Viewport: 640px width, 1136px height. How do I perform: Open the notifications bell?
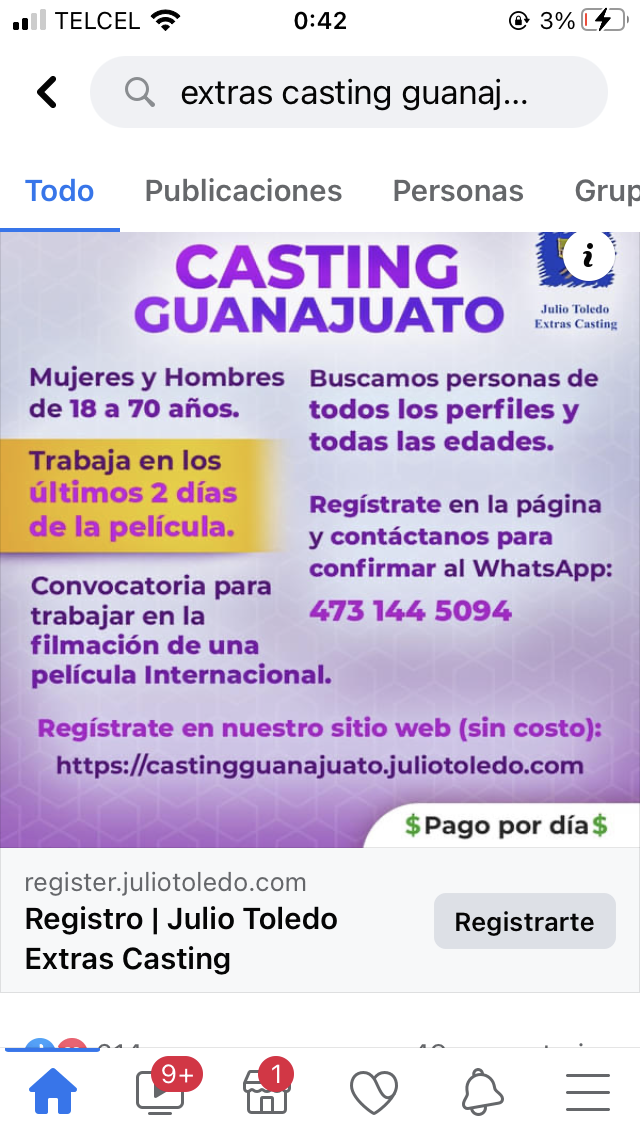tap(481, 1092)
